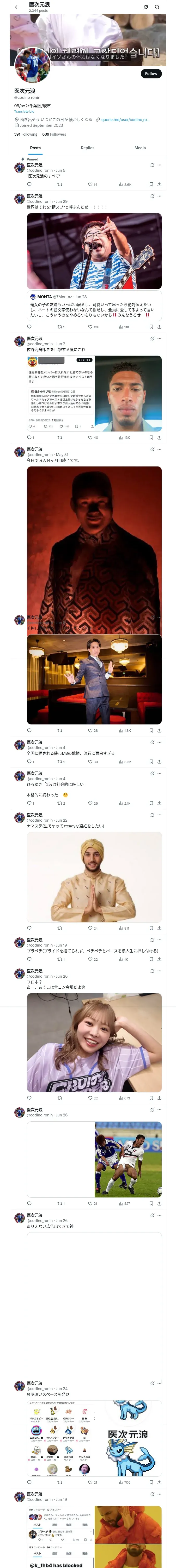
Task: Switch to the Media tab
Action: (140, 148)
